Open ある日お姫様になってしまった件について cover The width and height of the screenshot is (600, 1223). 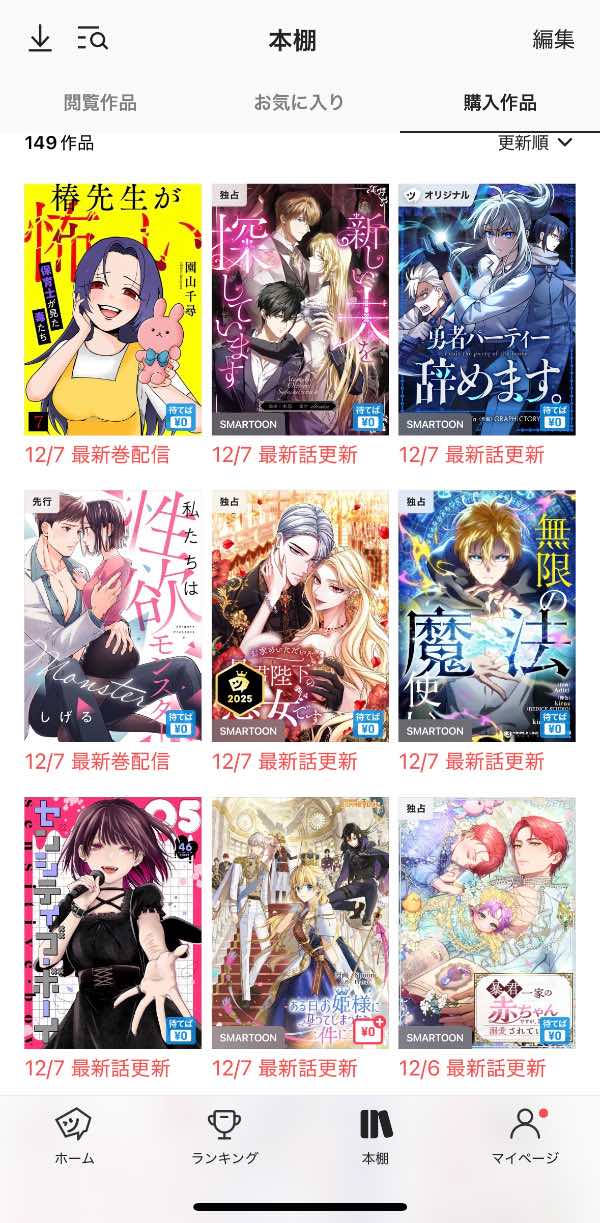299,922
